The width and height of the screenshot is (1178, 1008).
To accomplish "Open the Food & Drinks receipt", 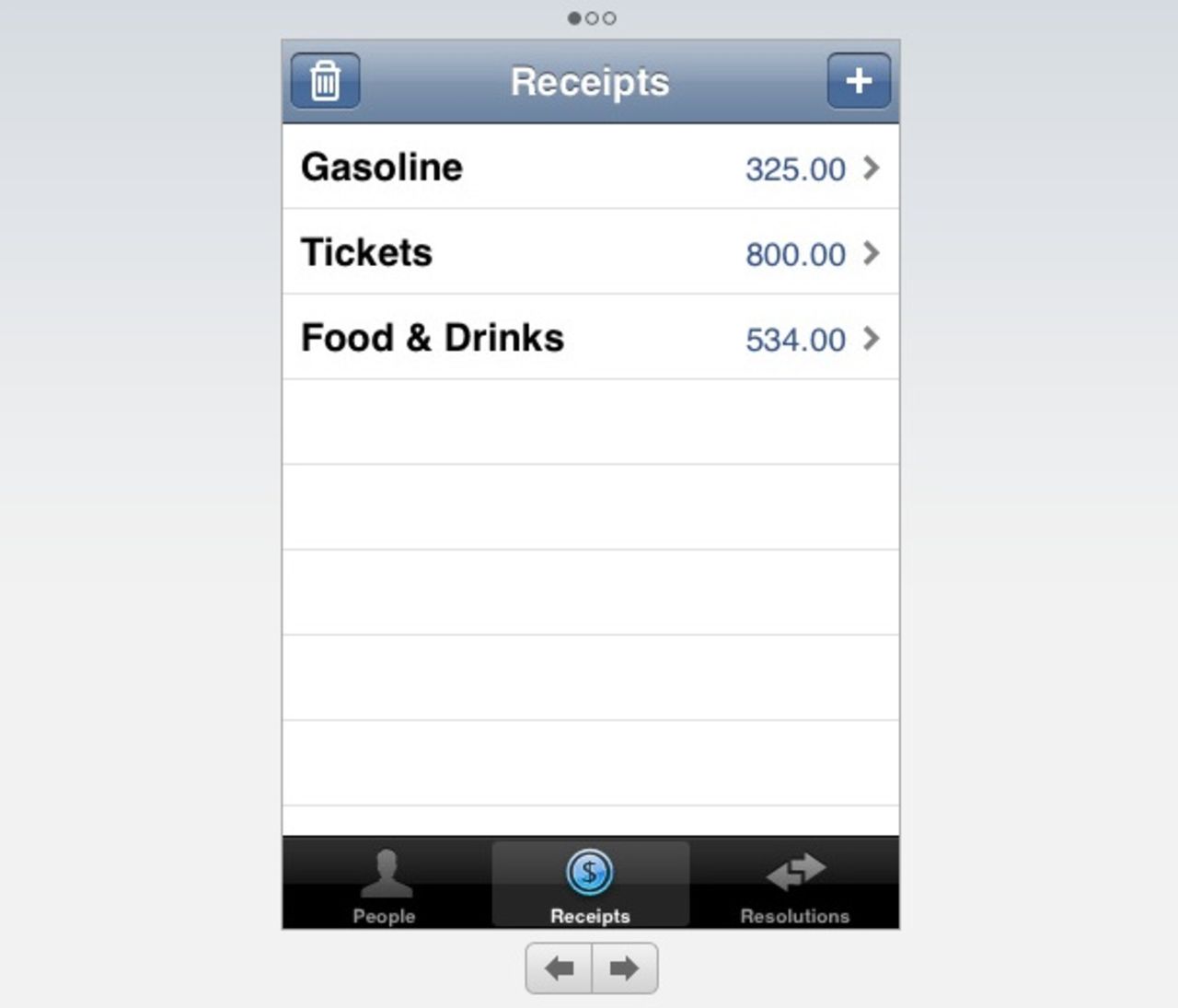I will tap(590, 338).
